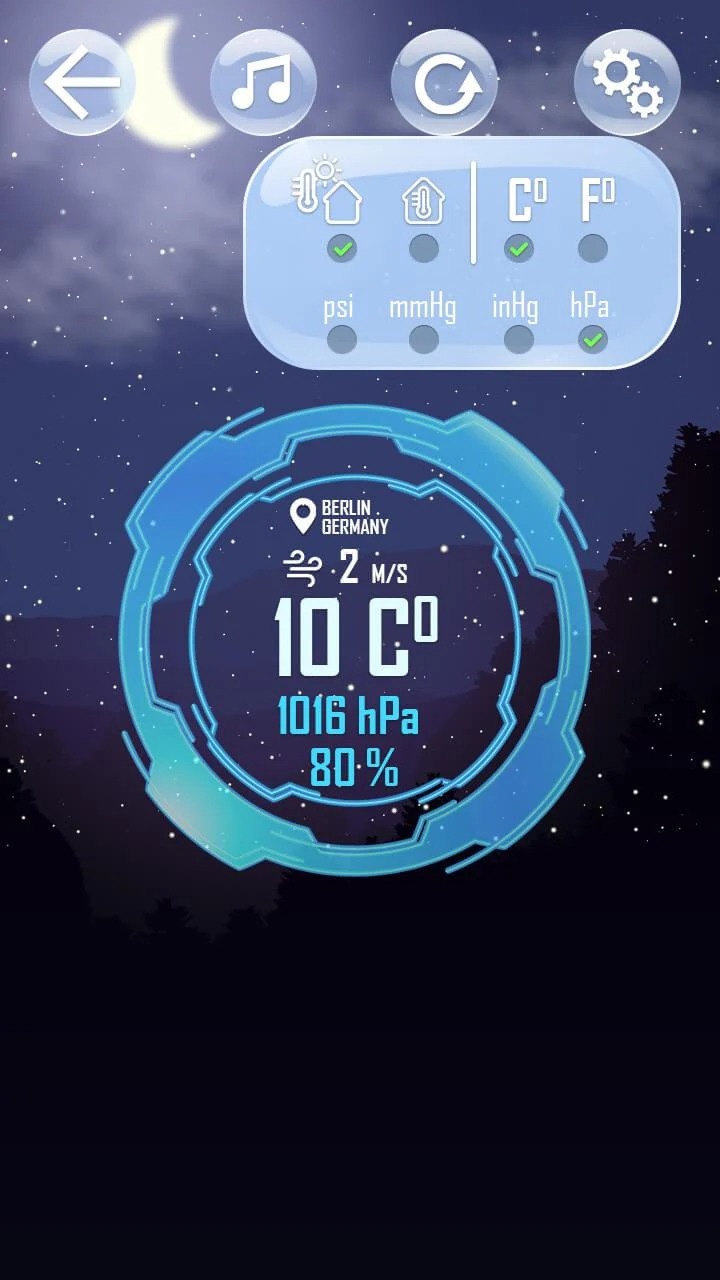Choose Celsius as temperature unit

point(518,248)
